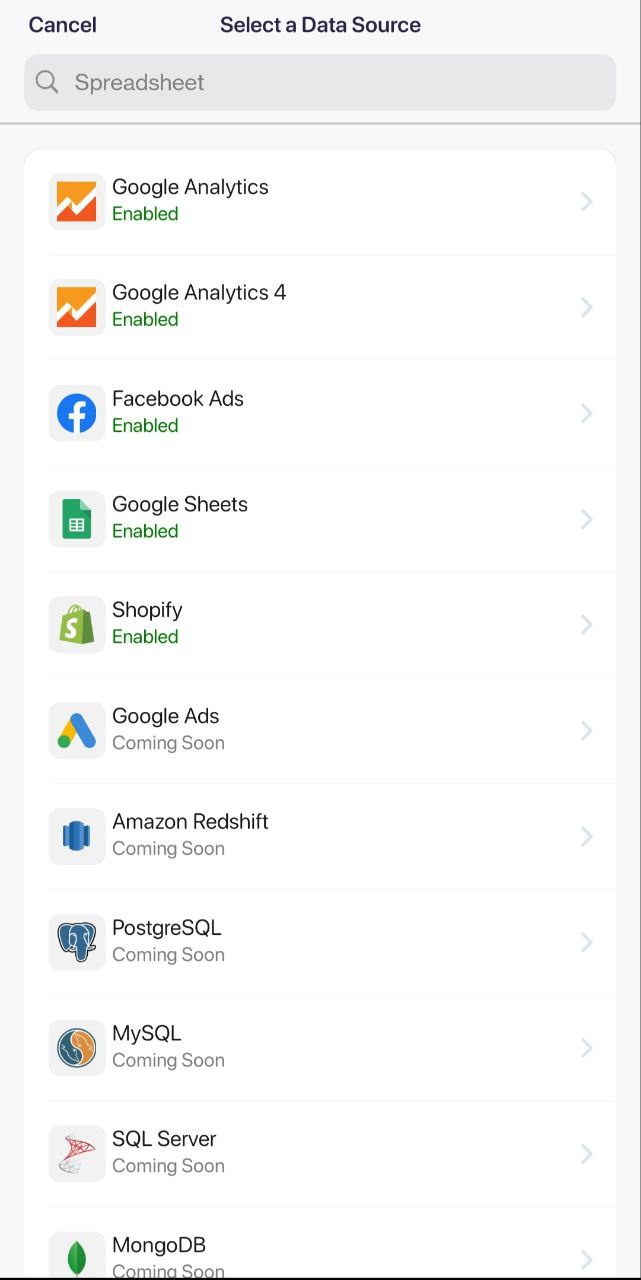Tap the Amazon Redshift row
The height and width of the screenshot is (1280, 641).
(x=320, y=836)
